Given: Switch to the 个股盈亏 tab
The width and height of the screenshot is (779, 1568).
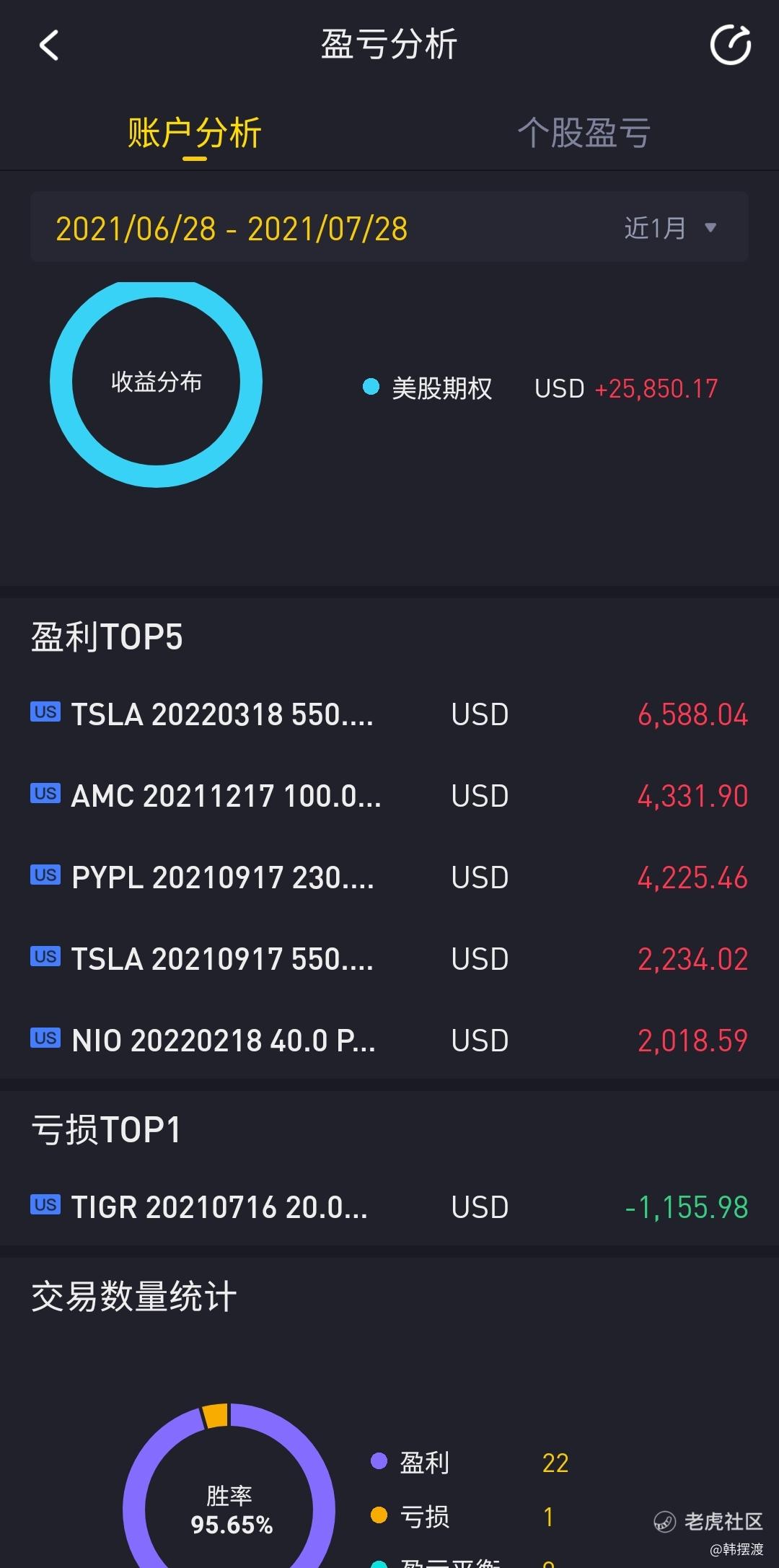Looking at the screenshot, I should tap(584, 133).
